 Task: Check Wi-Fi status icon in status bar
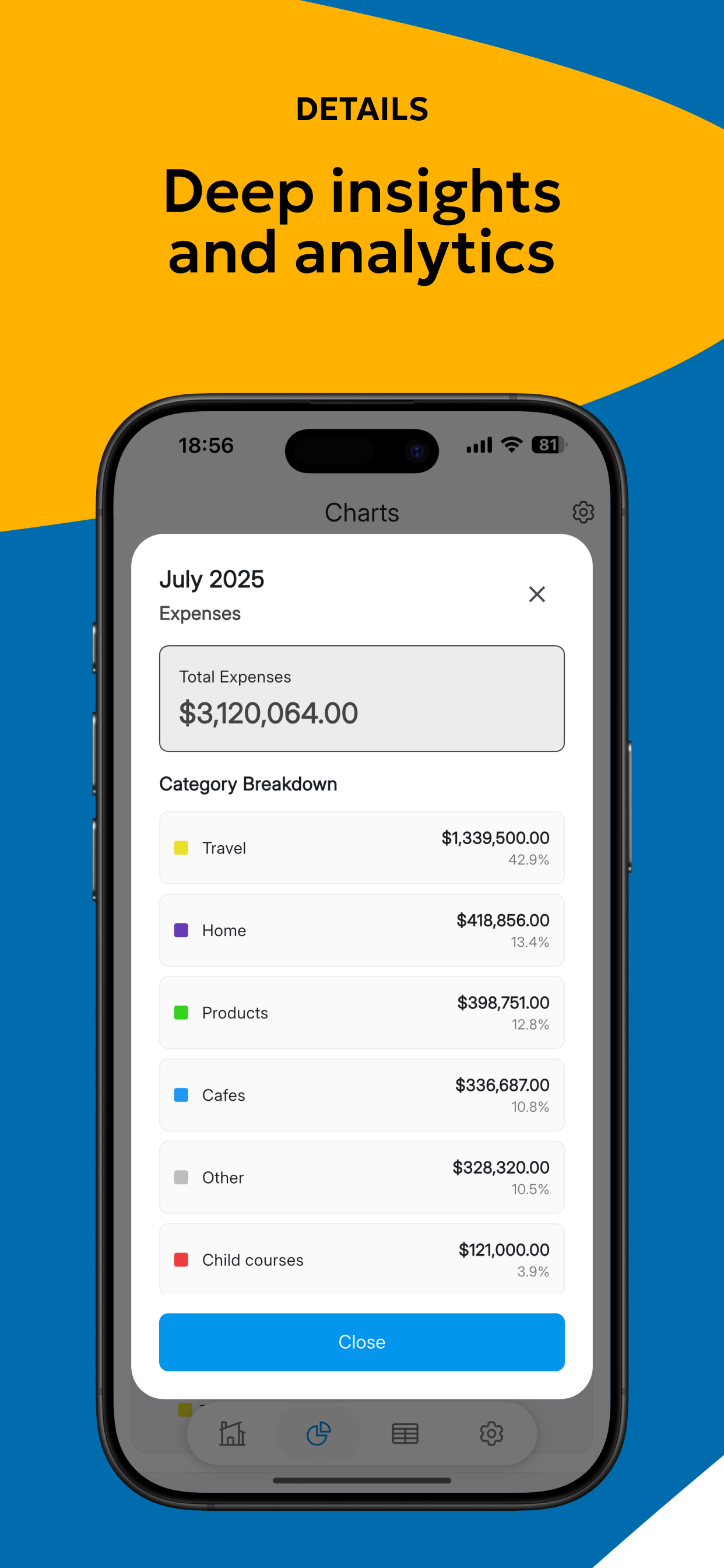coord(511,445)
